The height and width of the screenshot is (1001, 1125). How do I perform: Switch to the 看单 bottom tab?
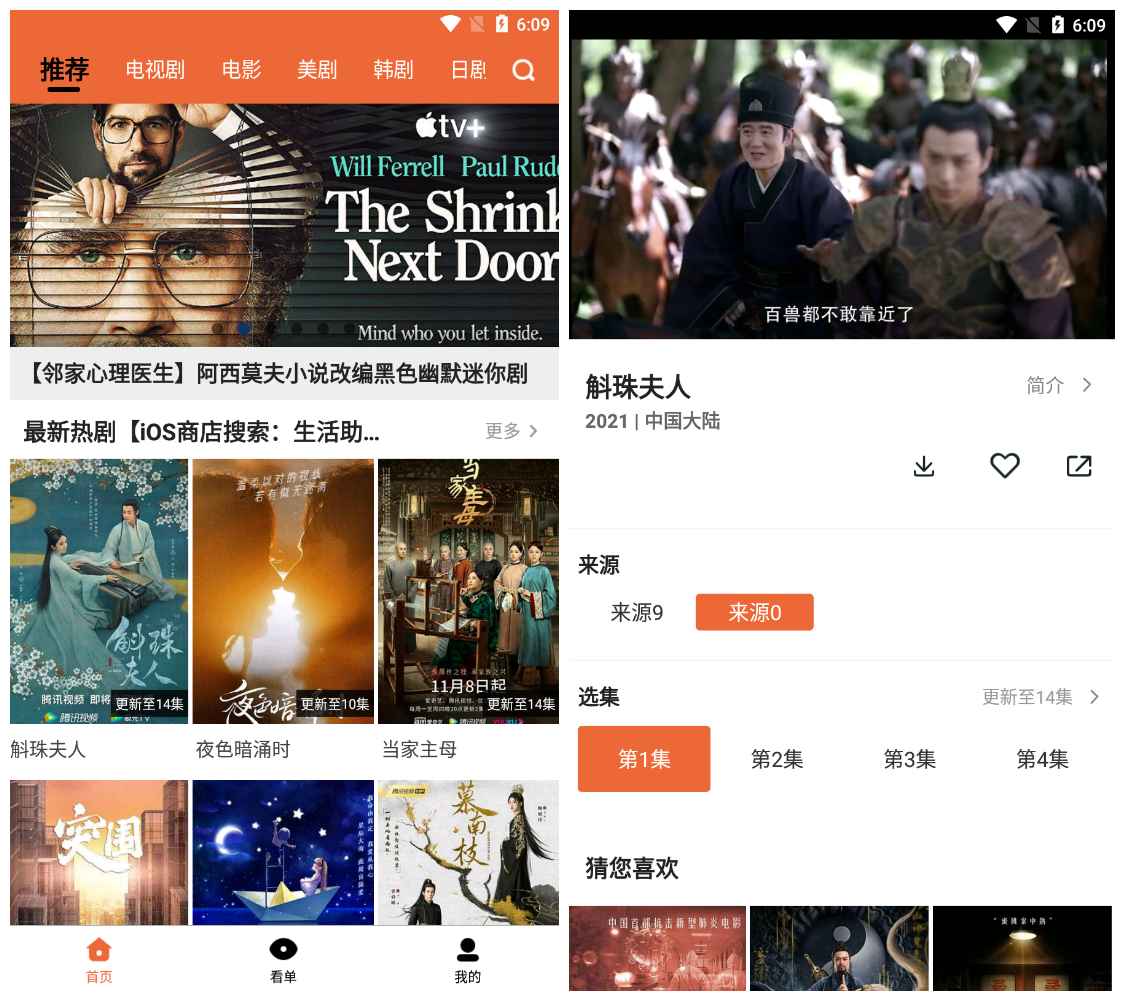pyautogui.click(x=283, y=960)
